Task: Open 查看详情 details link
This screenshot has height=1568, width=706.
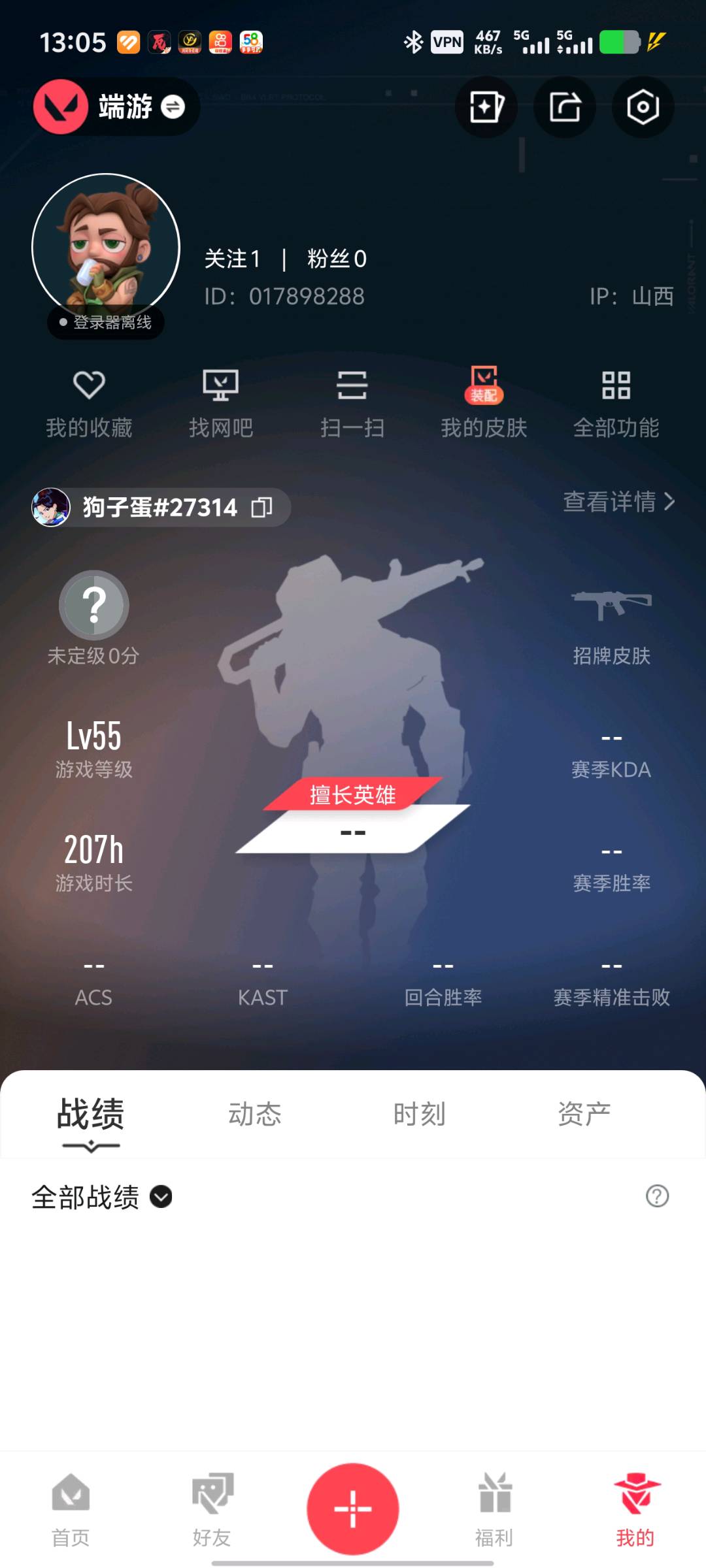Action: [x=618, y=502]
